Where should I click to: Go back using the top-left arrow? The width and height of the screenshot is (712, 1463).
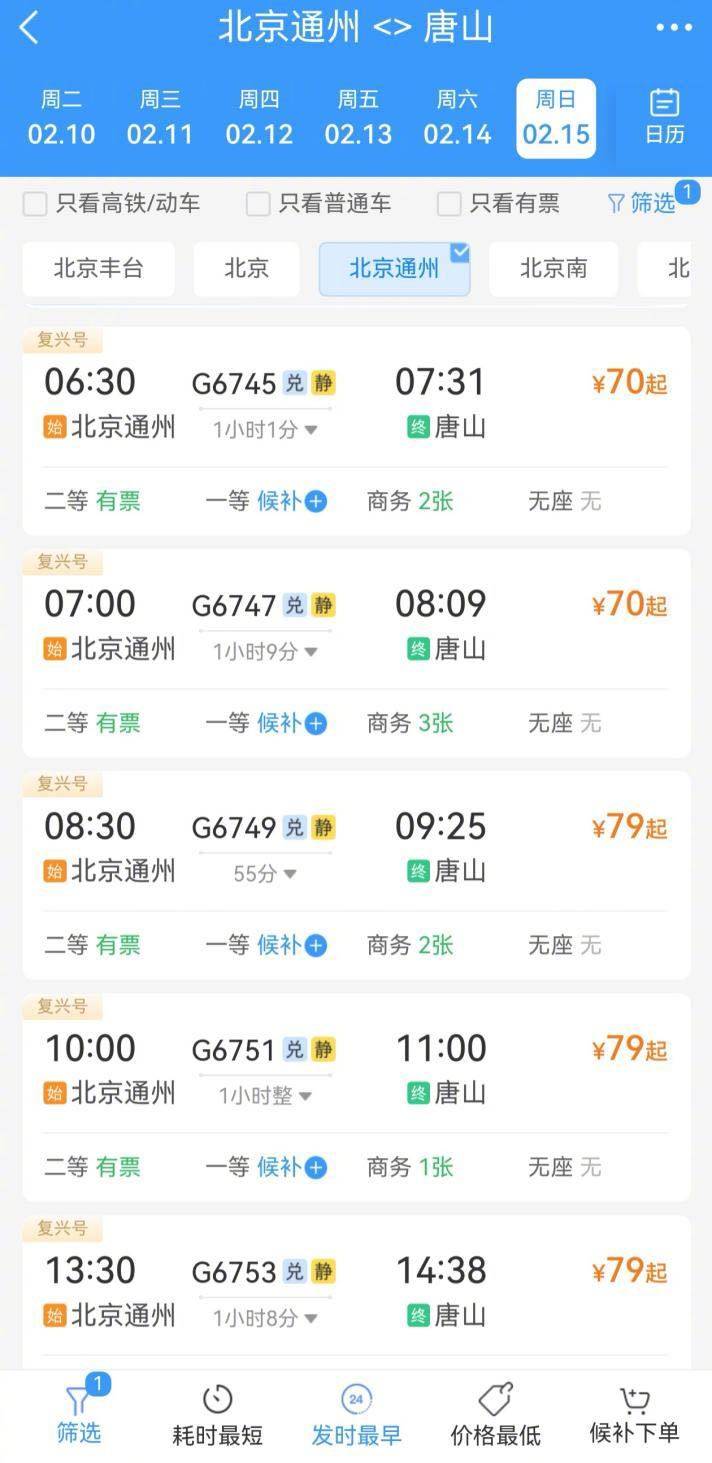coord(29,28)
